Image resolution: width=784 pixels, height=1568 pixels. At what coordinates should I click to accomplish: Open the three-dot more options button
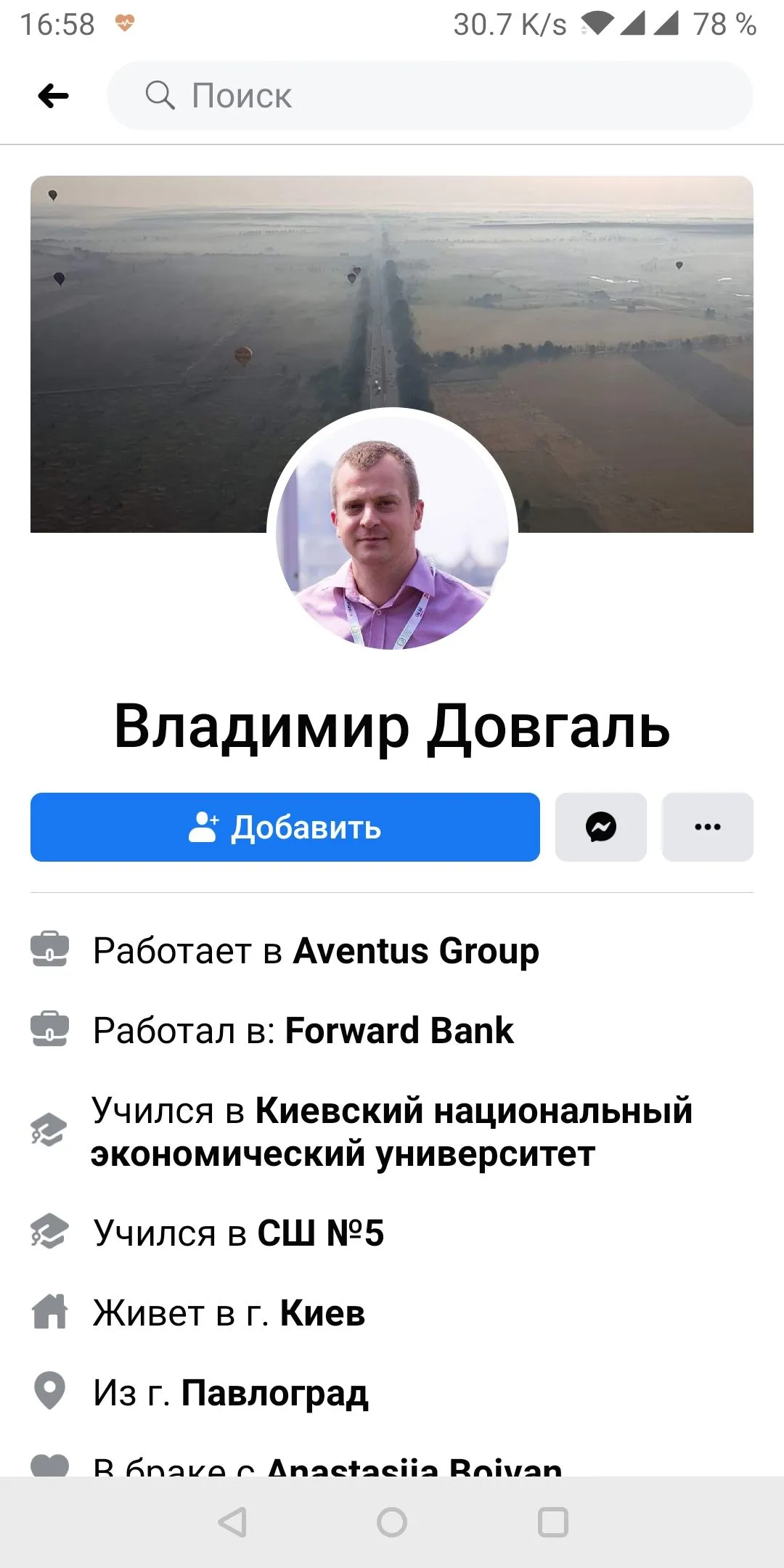(708, 827)
